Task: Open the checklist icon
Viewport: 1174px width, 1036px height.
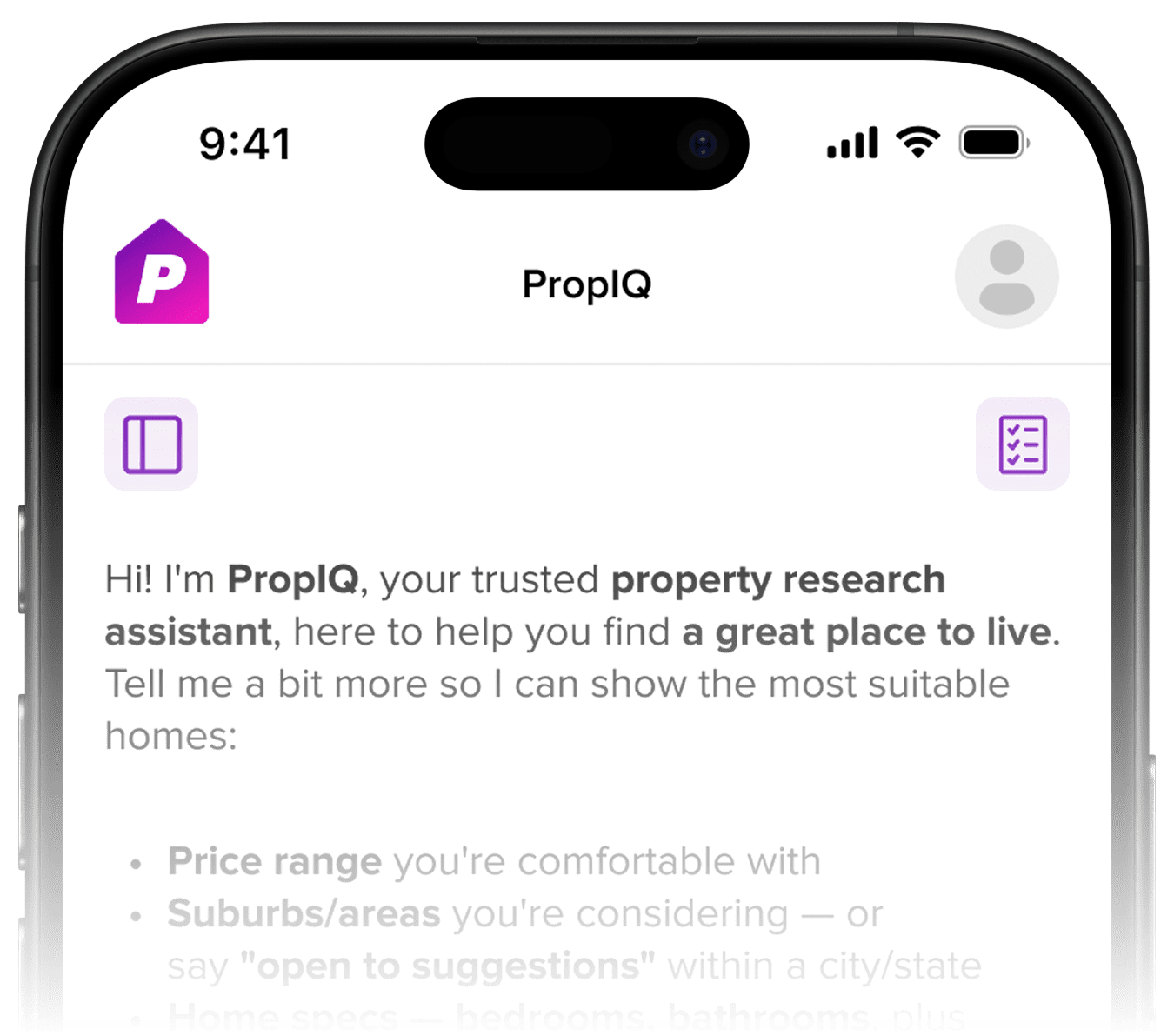Action: 1022,444
